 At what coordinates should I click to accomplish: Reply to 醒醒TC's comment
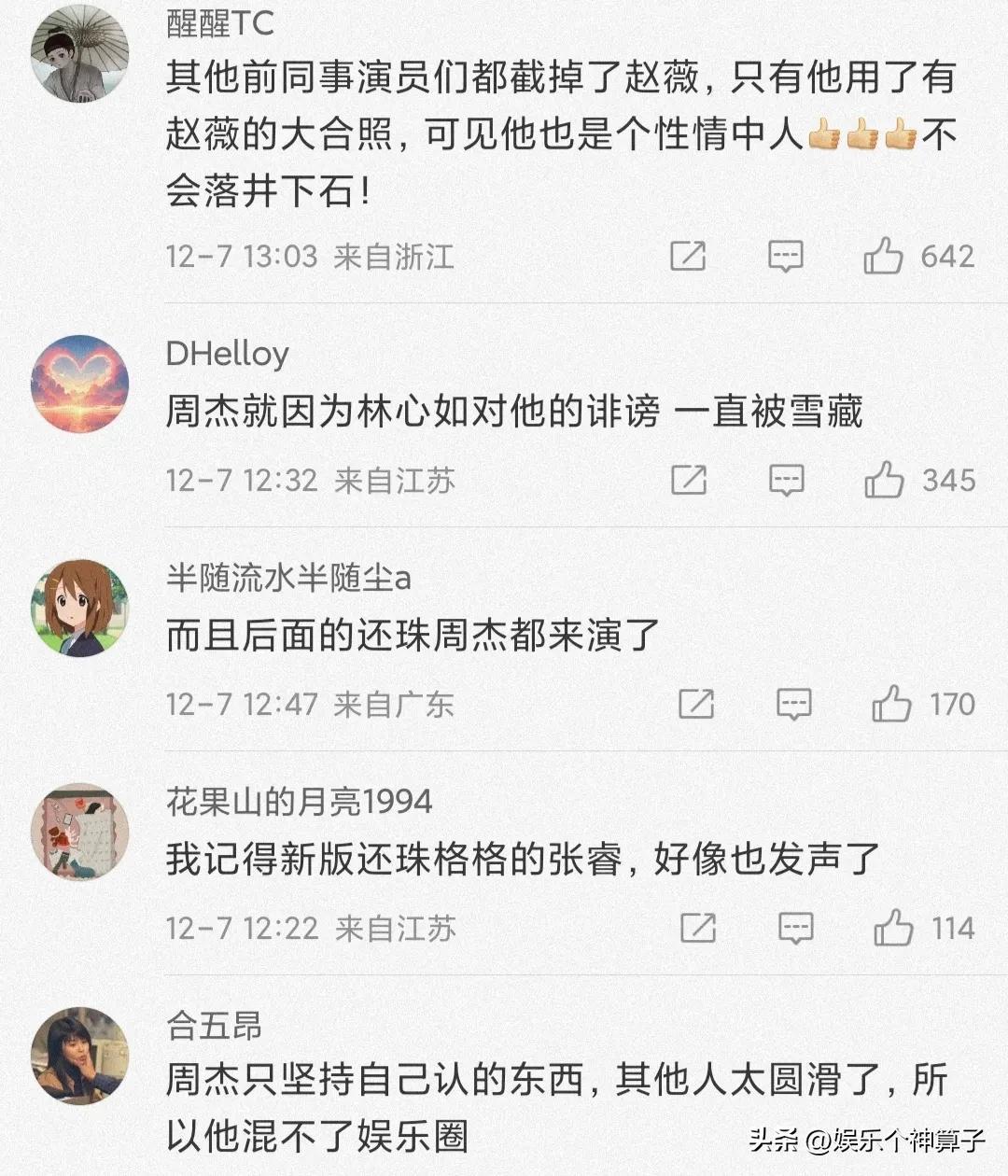[x=785, y=256]
